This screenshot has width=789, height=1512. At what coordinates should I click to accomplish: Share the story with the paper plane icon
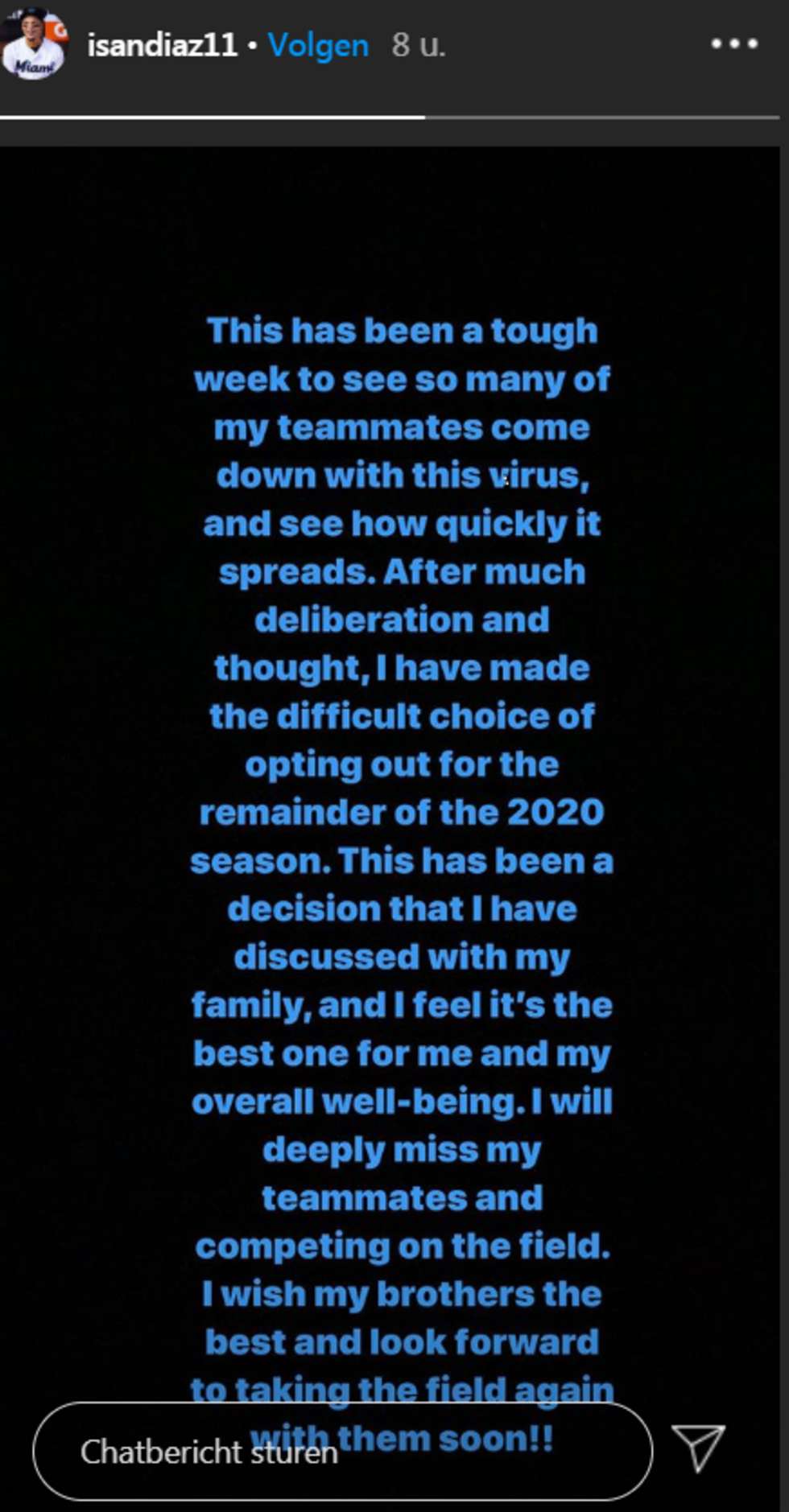coord(697,1448)
